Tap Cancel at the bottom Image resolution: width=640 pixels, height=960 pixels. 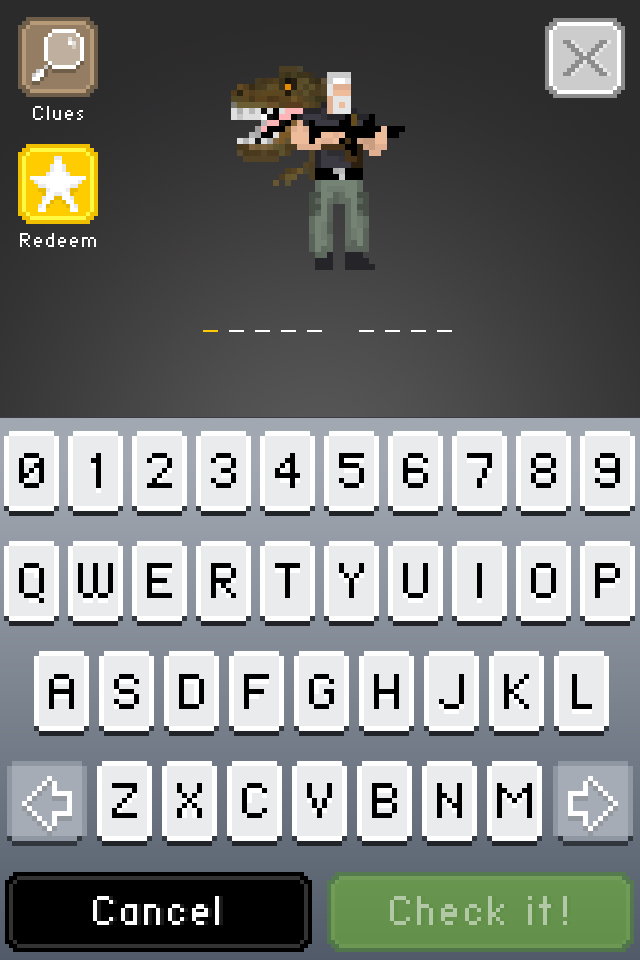pyautogui.click(x=158, y=911)
